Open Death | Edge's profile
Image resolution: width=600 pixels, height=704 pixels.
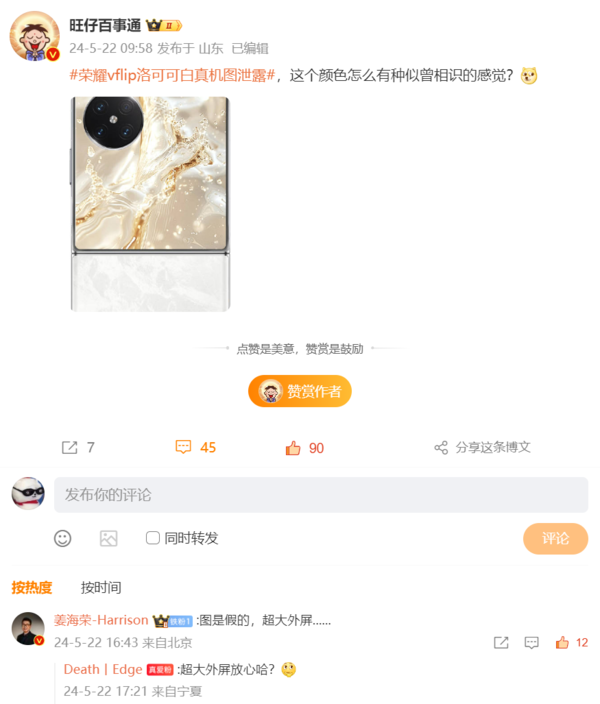click(103, 669)
